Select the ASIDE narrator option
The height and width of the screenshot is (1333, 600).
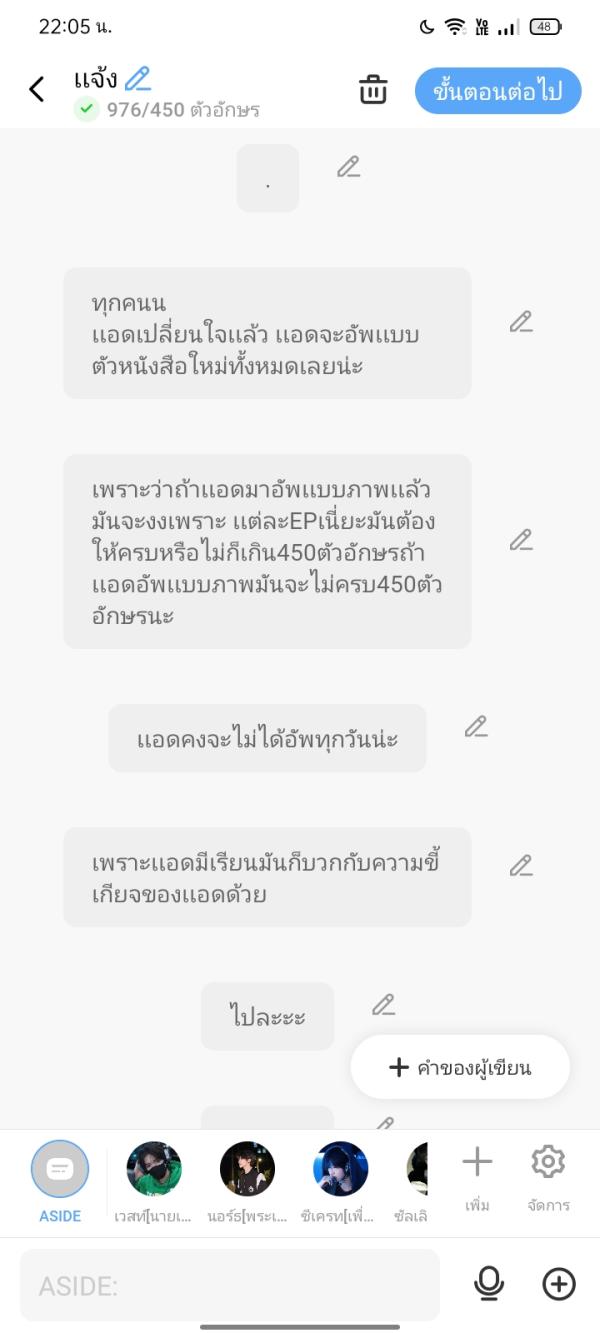point(60,1170)
